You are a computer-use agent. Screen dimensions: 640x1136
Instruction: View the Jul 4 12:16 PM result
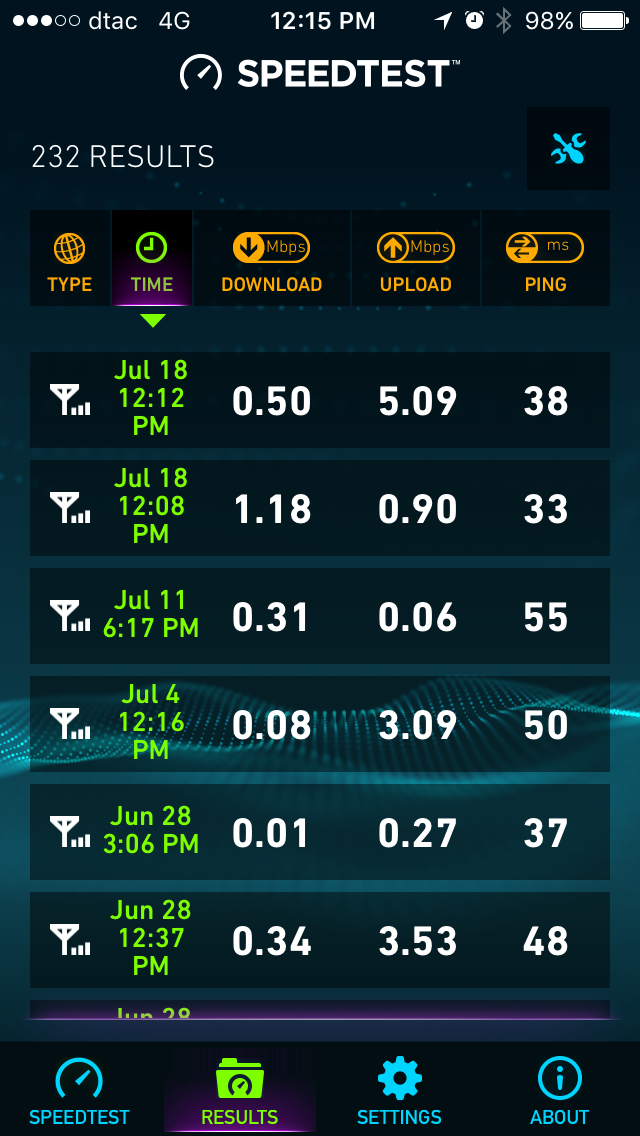pos(320,724)
